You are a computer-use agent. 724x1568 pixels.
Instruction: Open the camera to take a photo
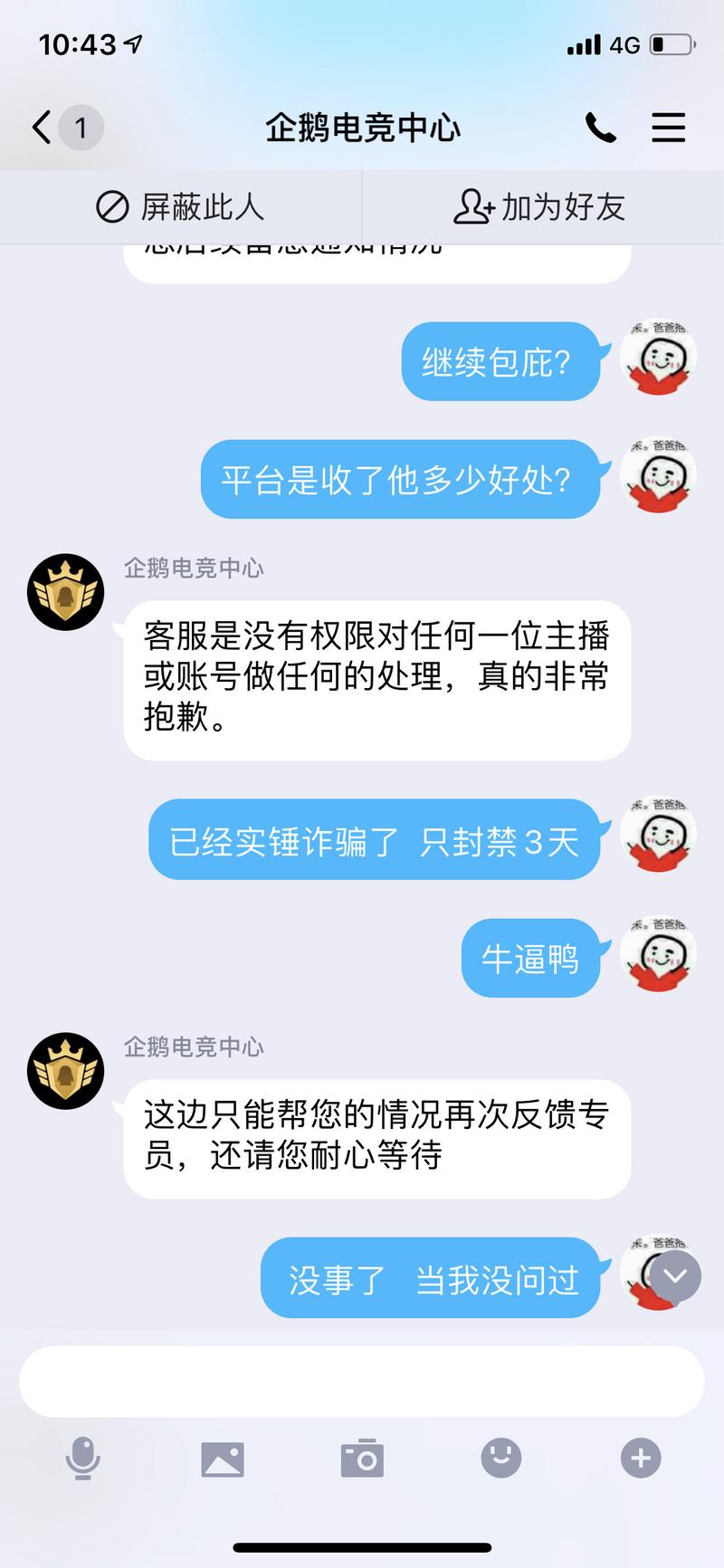click(362, 1458)
